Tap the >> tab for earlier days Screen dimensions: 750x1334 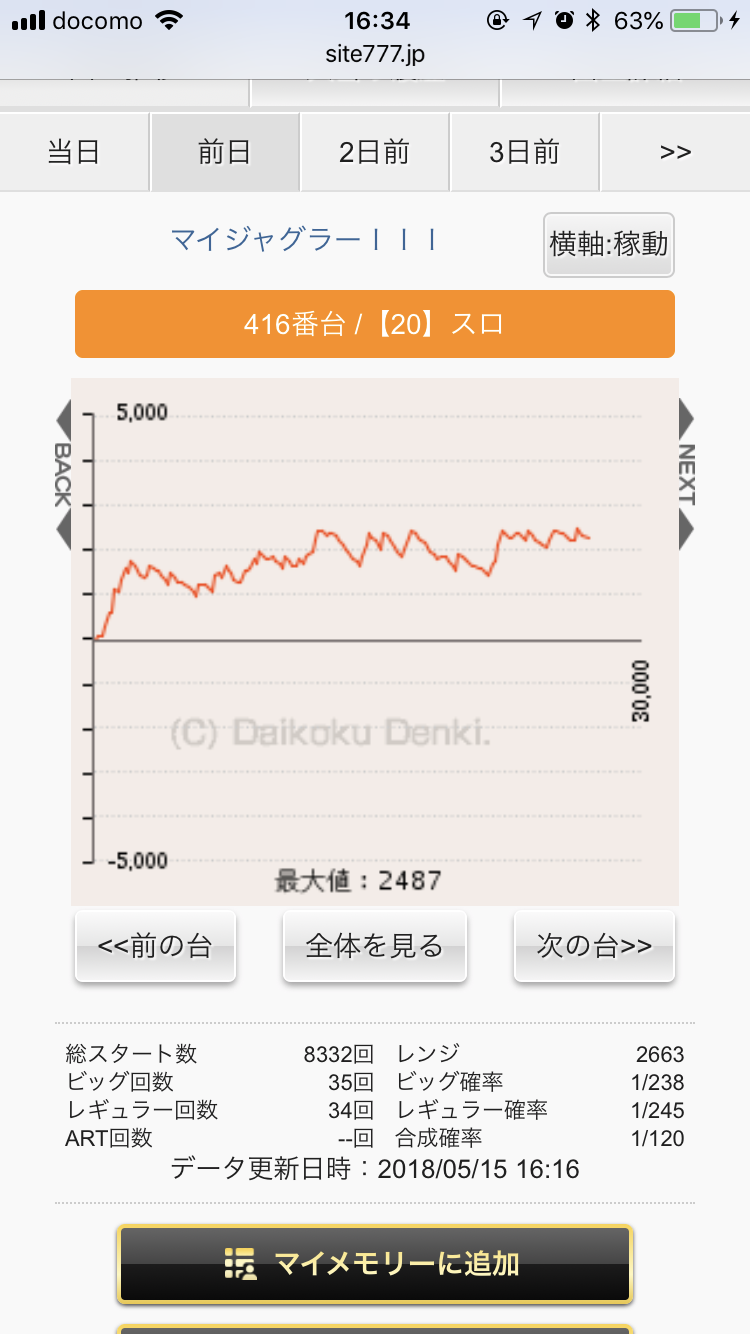tap(675, 152)
